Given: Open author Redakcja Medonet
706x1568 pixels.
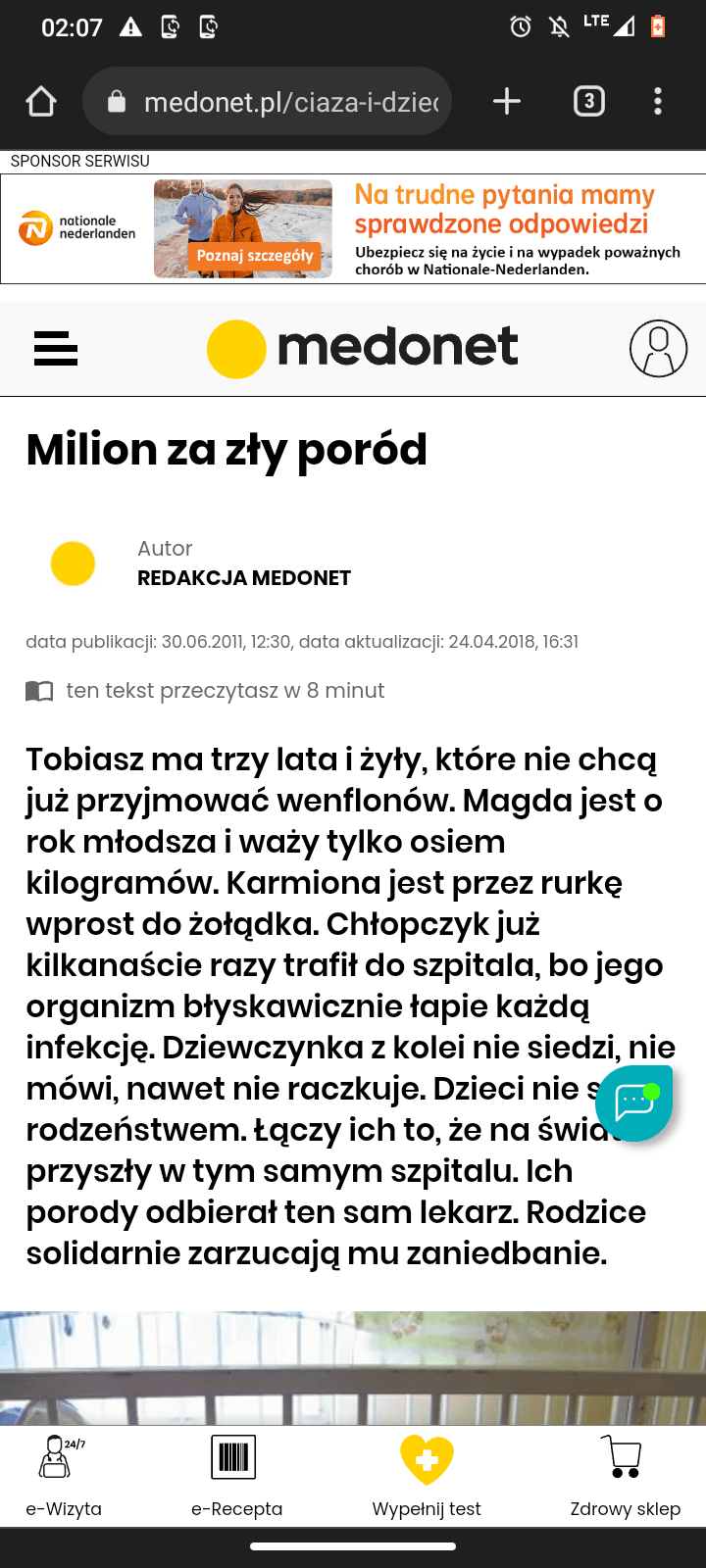Looking at the screenshot, I should click(243, 578).
